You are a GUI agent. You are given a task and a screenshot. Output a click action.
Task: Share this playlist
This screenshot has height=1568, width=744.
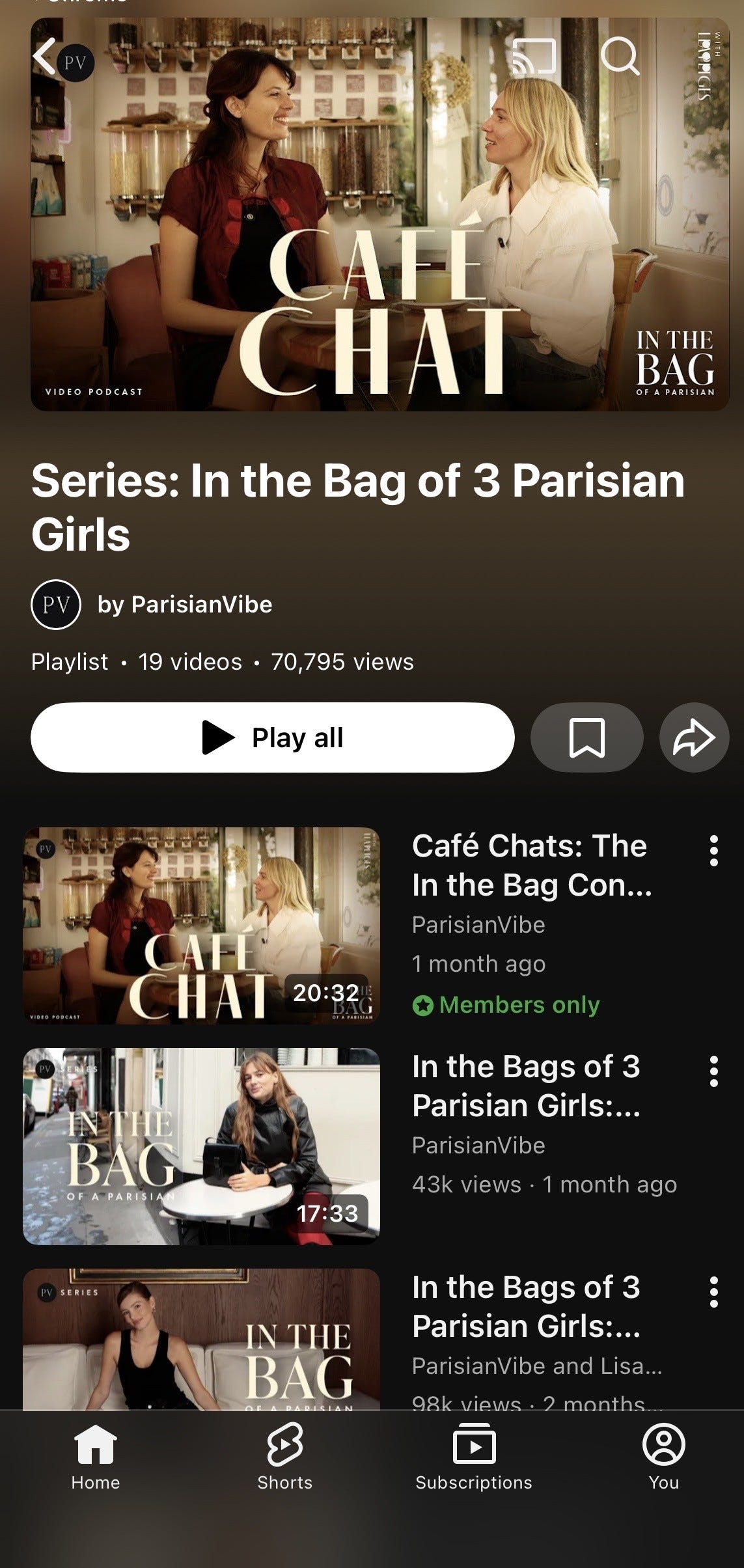coord(694,737)
